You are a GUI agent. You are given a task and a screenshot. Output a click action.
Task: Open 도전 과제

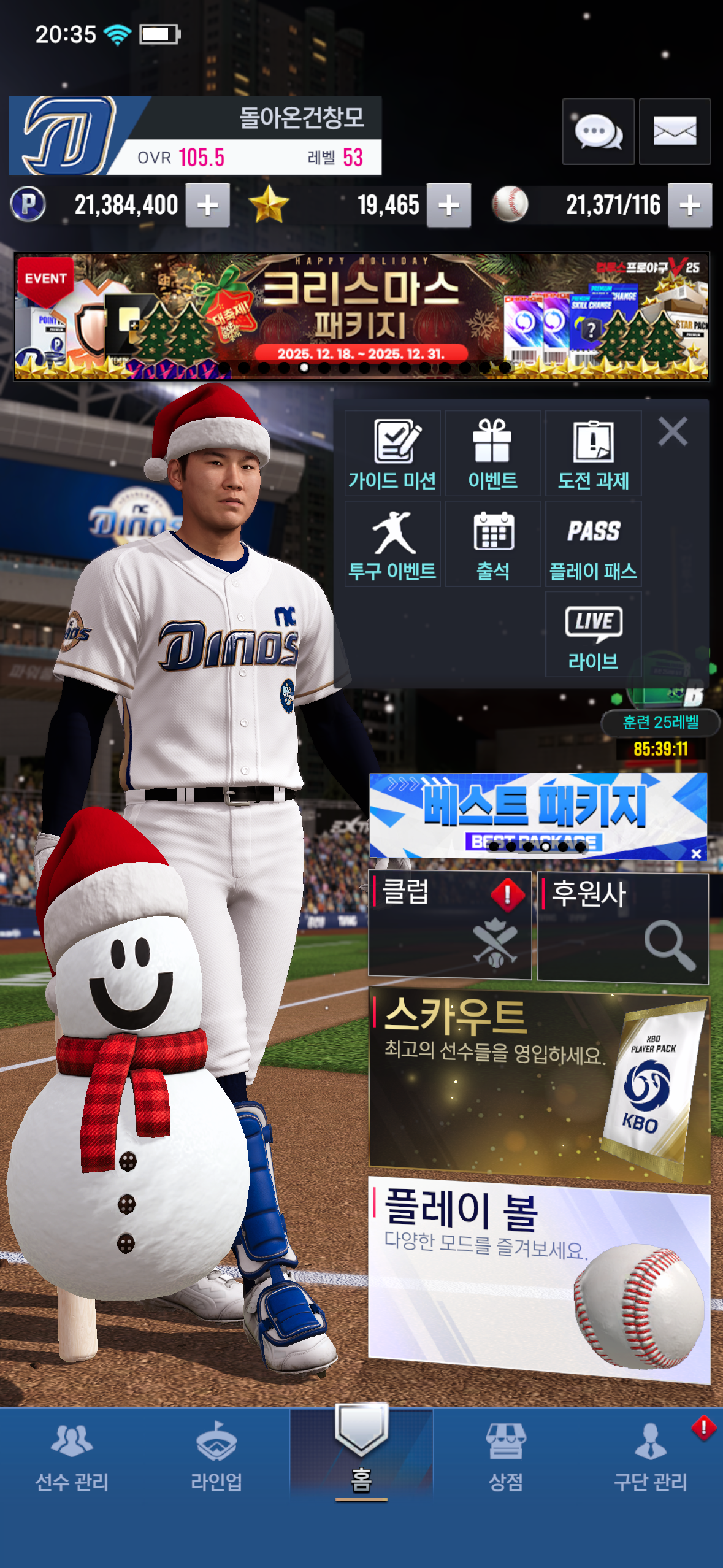click(x=593, y=453)
